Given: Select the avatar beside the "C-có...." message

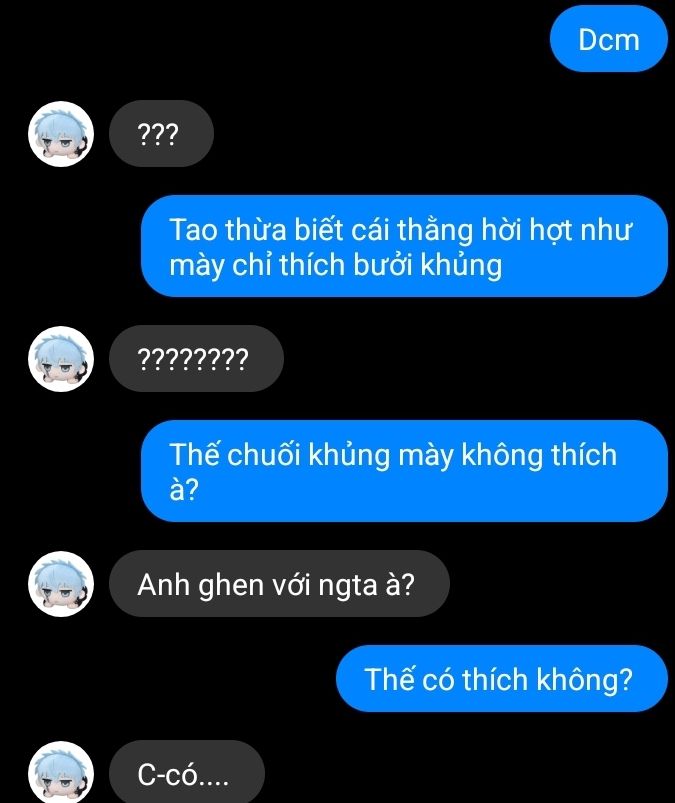Looking at the screenshot, I should [63, 773].
